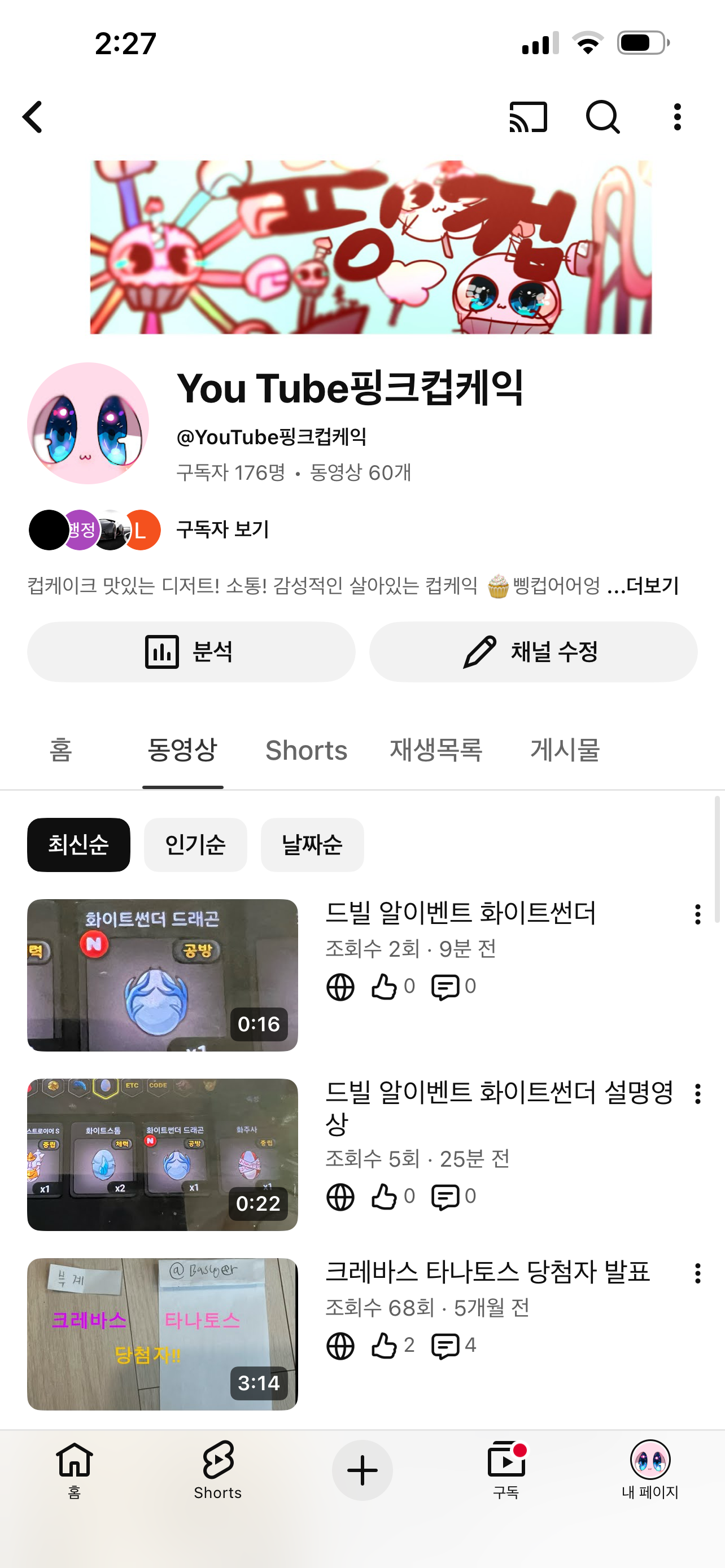View subscribers via 구독자 보기
This screenshot has width=725, height=1568.
222,529
